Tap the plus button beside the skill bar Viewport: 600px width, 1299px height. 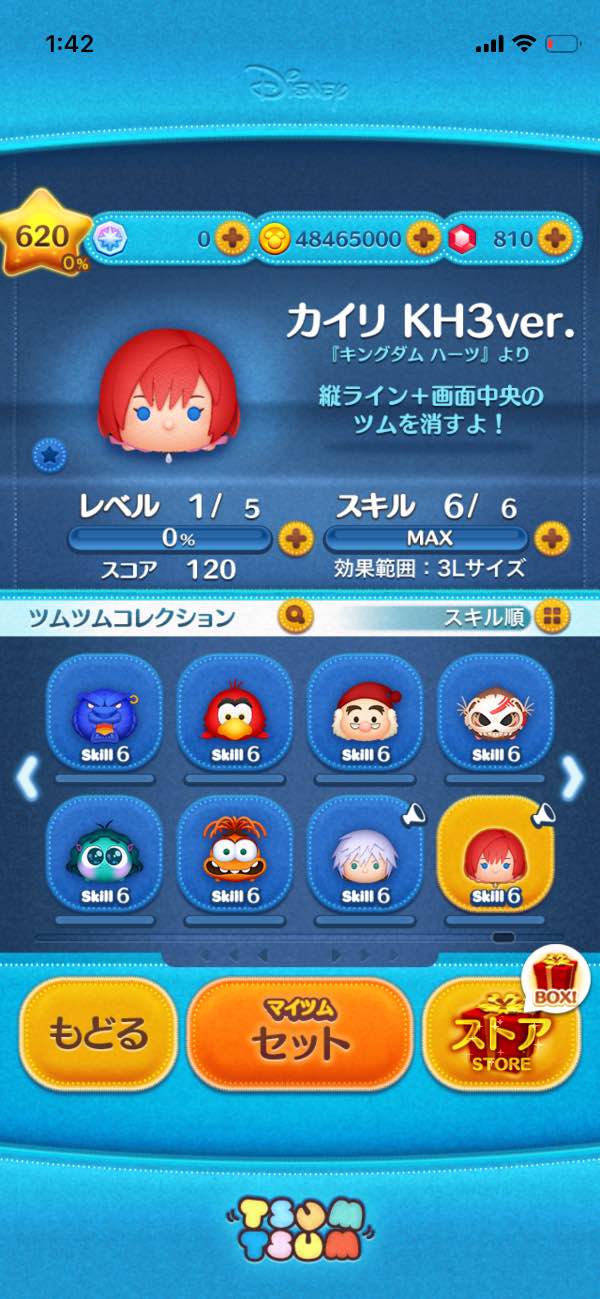pyautogui.click(x=550, y=539)
